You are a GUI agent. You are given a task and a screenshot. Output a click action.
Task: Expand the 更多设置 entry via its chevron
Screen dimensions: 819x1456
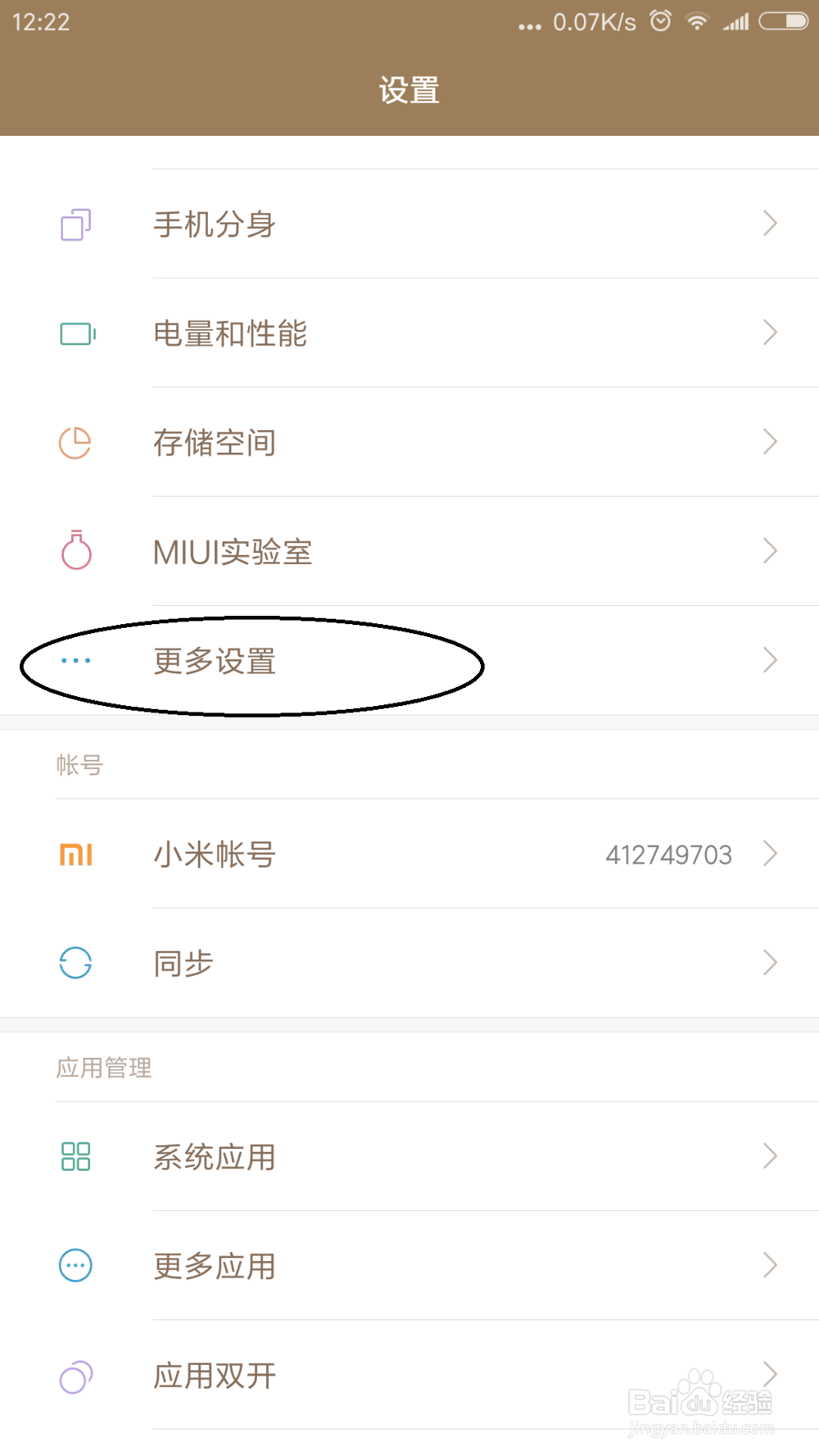769,660
